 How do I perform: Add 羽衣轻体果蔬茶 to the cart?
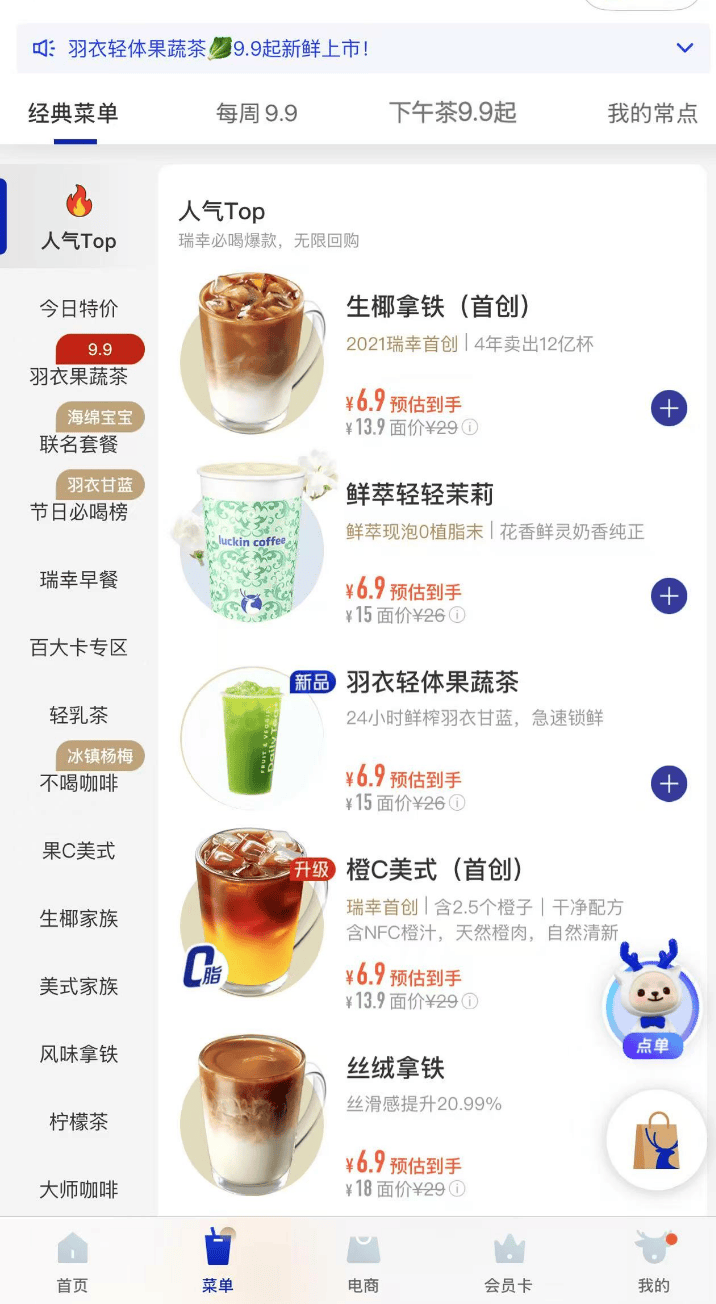pyautogui.click(x=669, y=784)
